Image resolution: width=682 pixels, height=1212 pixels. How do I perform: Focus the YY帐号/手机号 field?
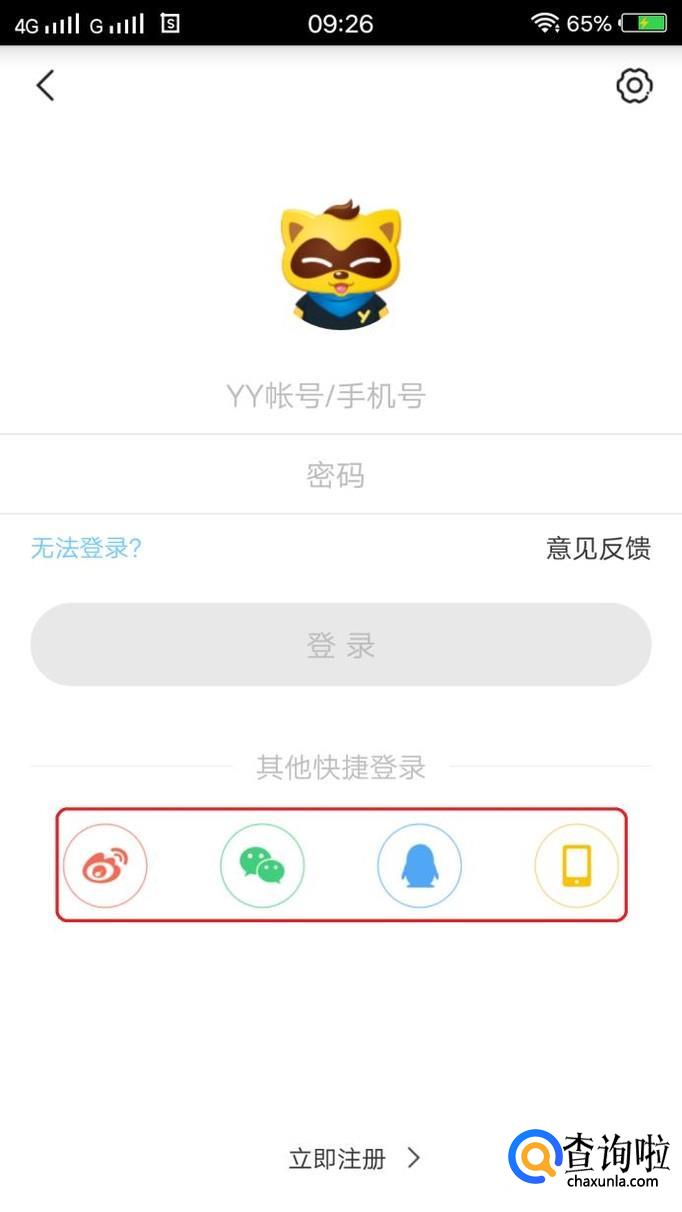click(326, 396)
